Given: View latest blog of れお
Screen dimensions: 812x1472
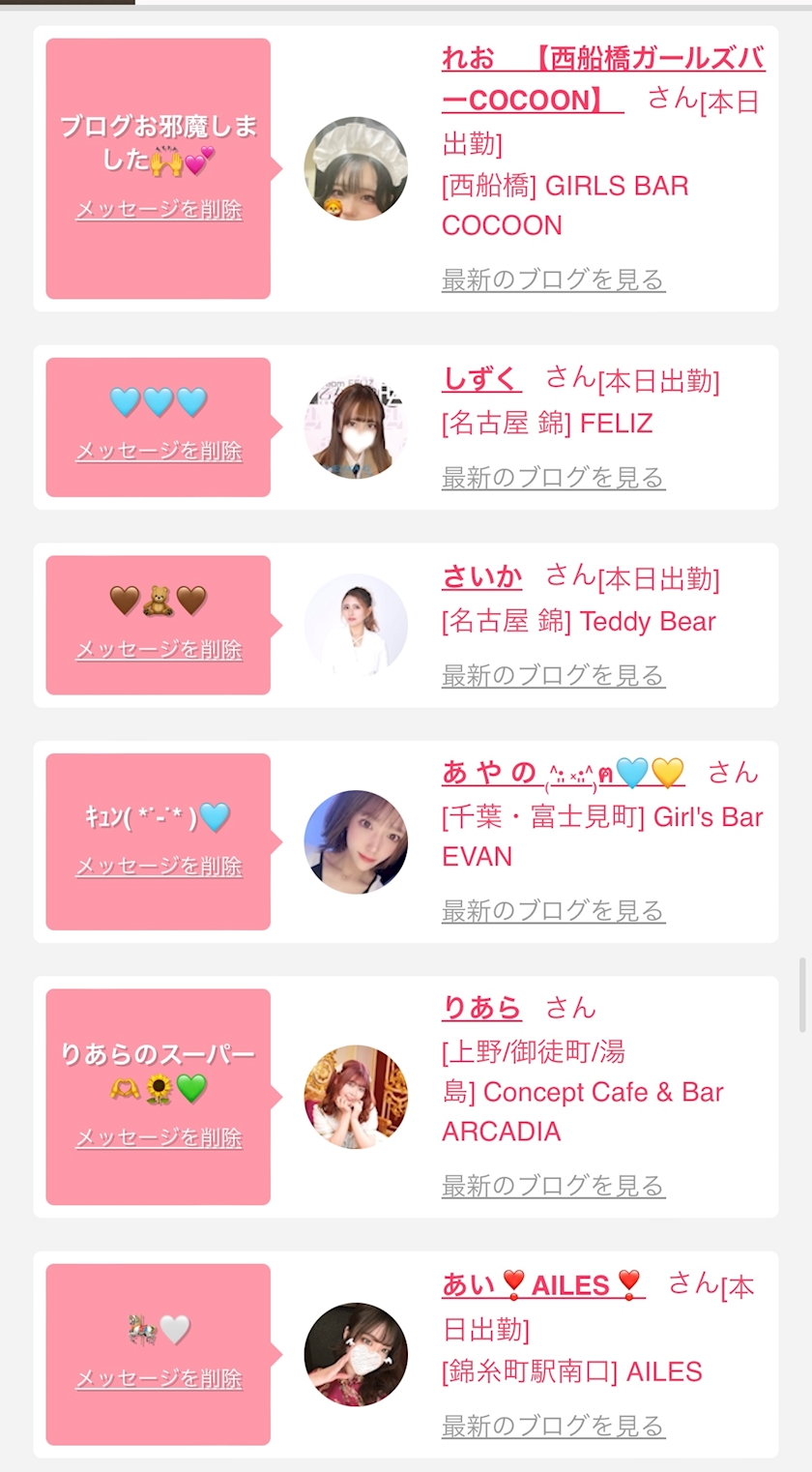Looking at the screenshot, I should click(x=553, y=280).
